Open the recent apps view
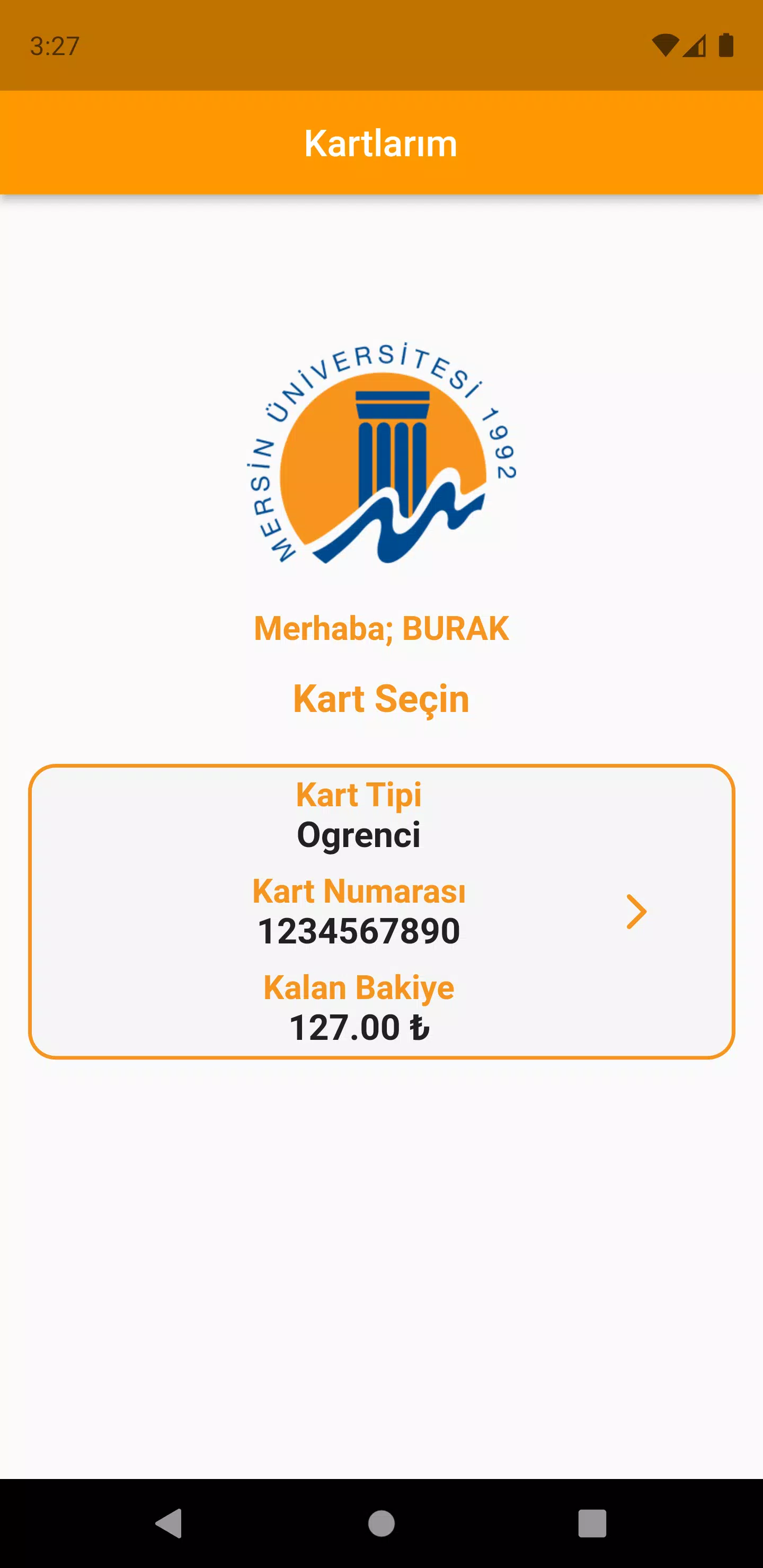Viewport: 763px width, 1568px height. point(592,1524)
